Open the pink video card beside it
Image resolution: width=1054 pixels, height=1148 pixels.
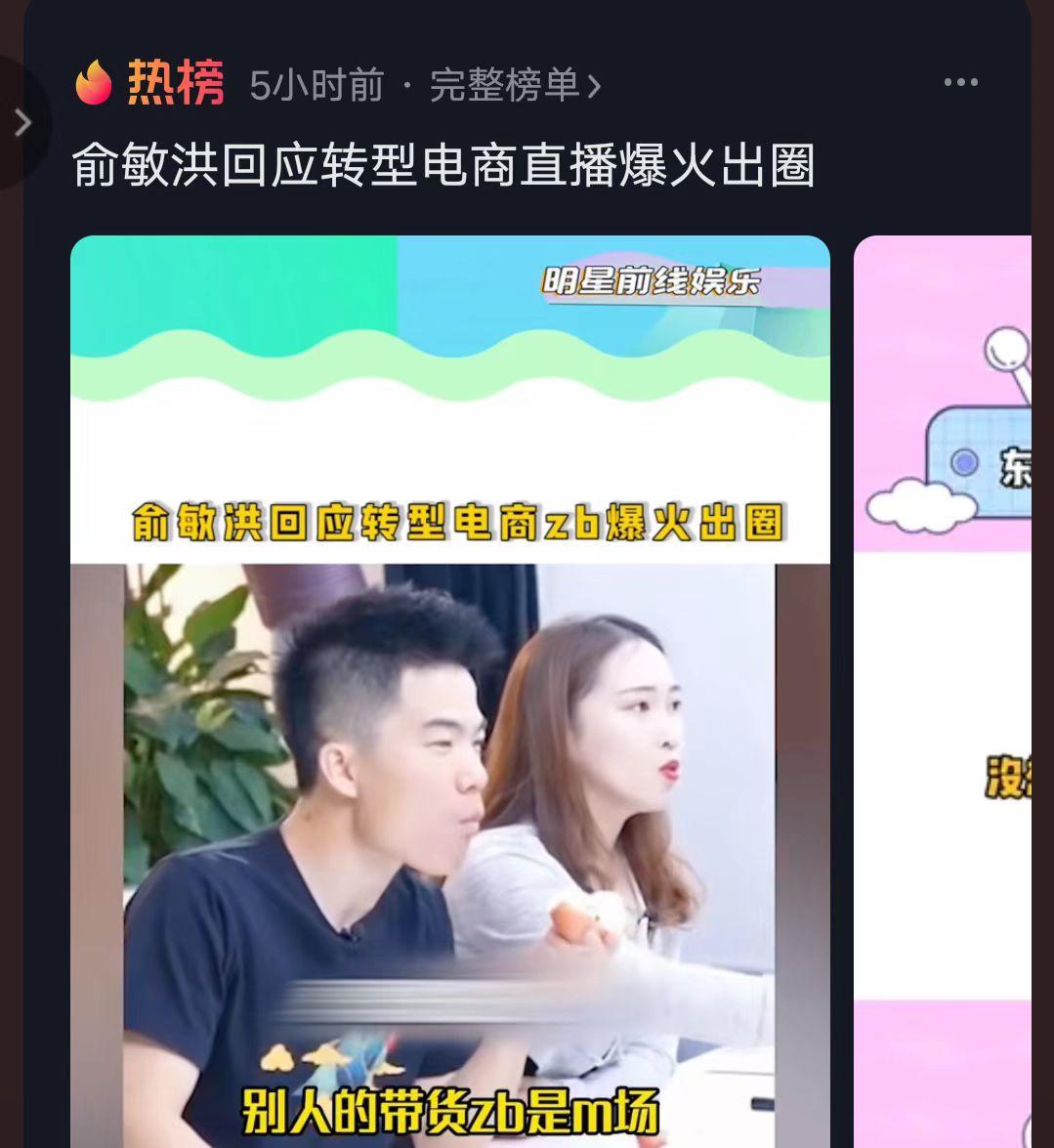(x=944, y=684)
